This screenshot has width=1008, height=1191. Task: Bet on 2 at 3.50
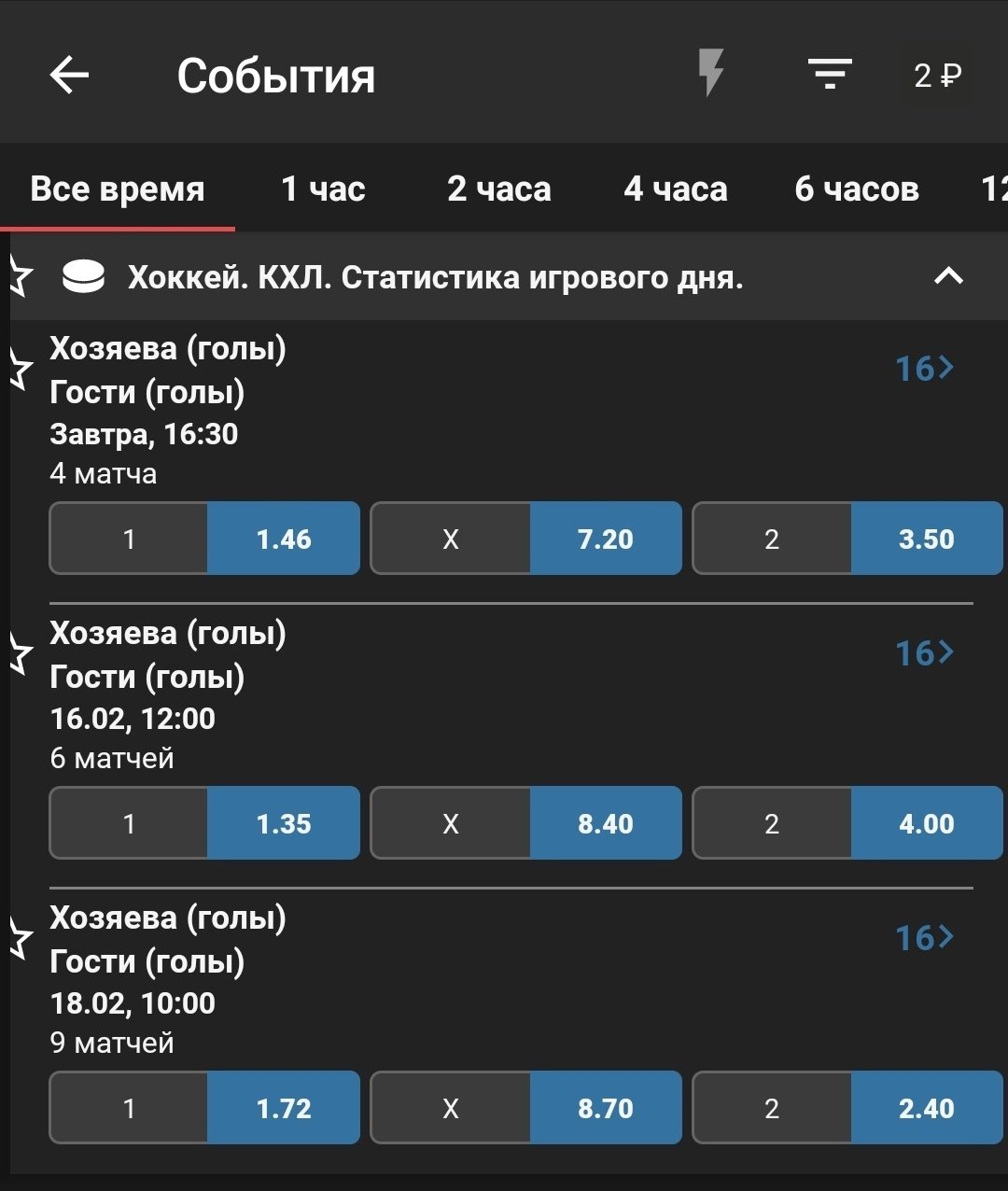pos(847,539)
